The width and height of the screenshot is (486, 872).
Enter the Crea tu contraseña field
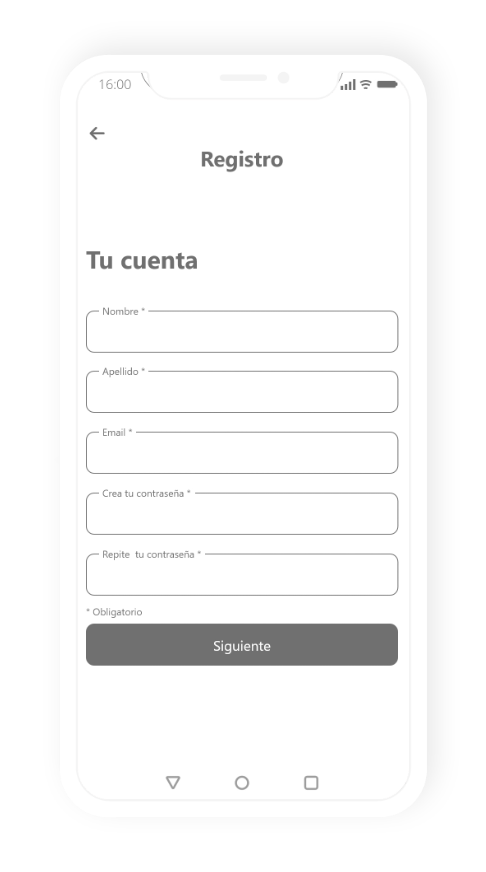242,513
